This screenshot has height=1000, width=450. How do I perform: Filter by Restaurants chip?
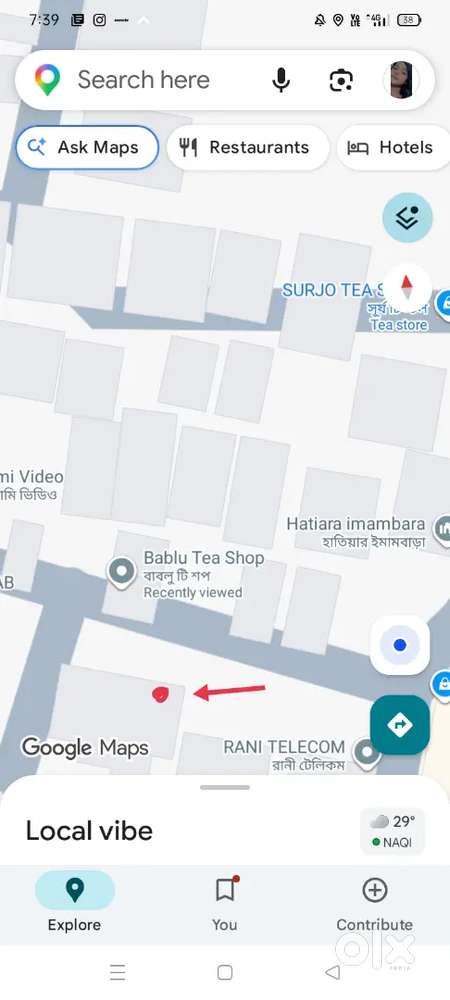pyautogui.click(x=248, y=147)
